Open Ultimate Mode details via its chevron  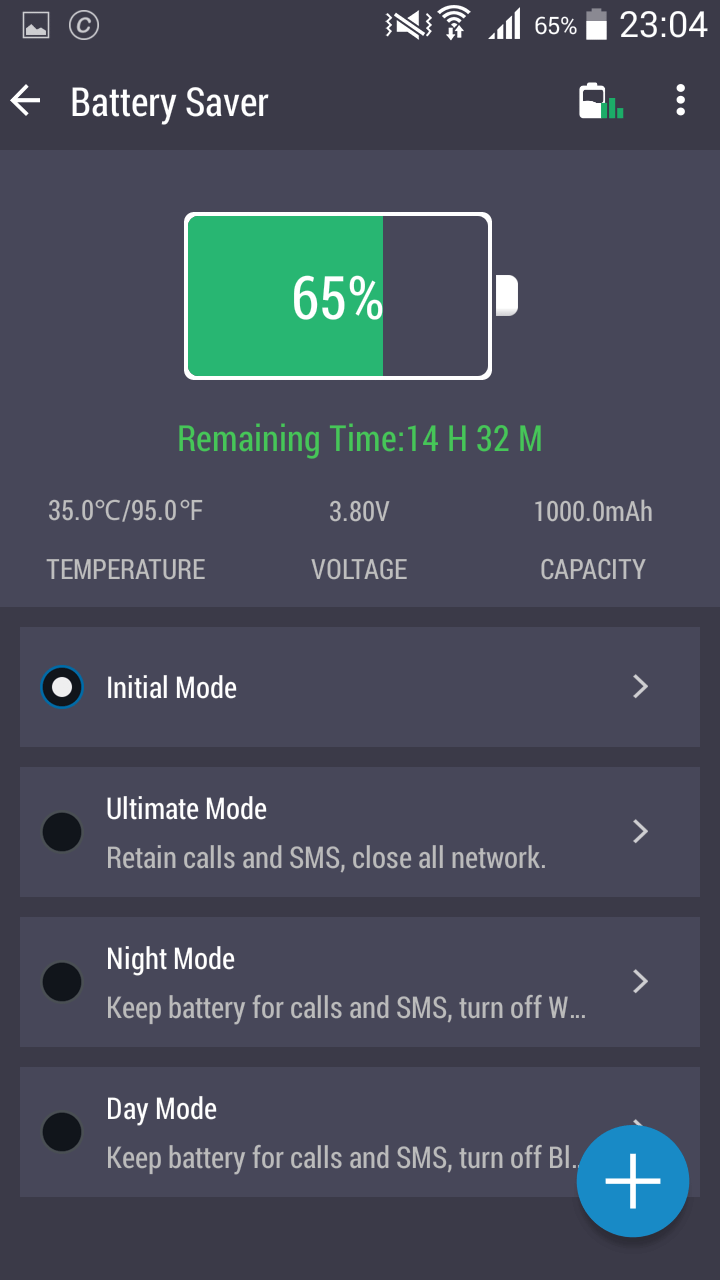641,832
